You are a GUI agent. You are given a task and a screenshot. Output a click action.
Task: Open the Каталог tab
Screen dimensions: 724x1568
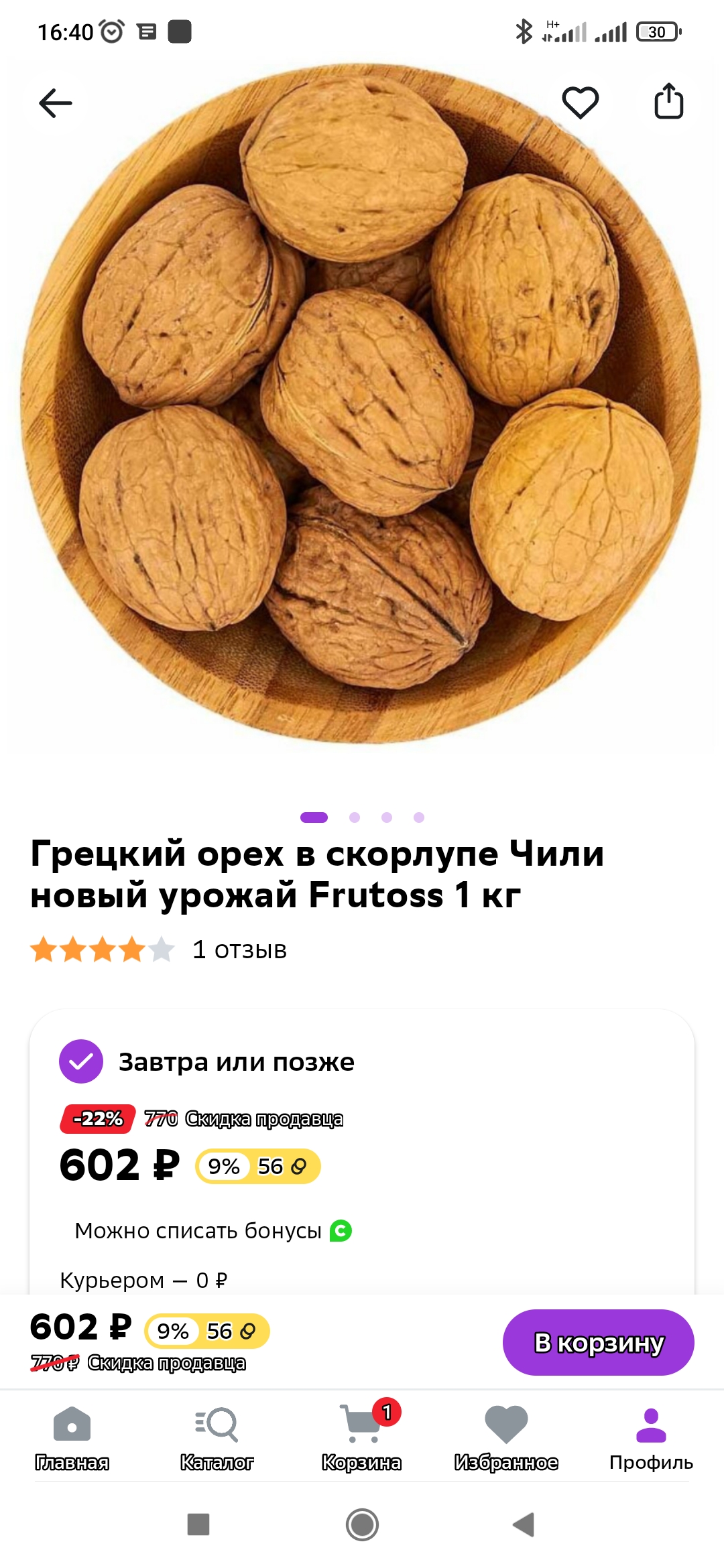[x=217, y=1437]
